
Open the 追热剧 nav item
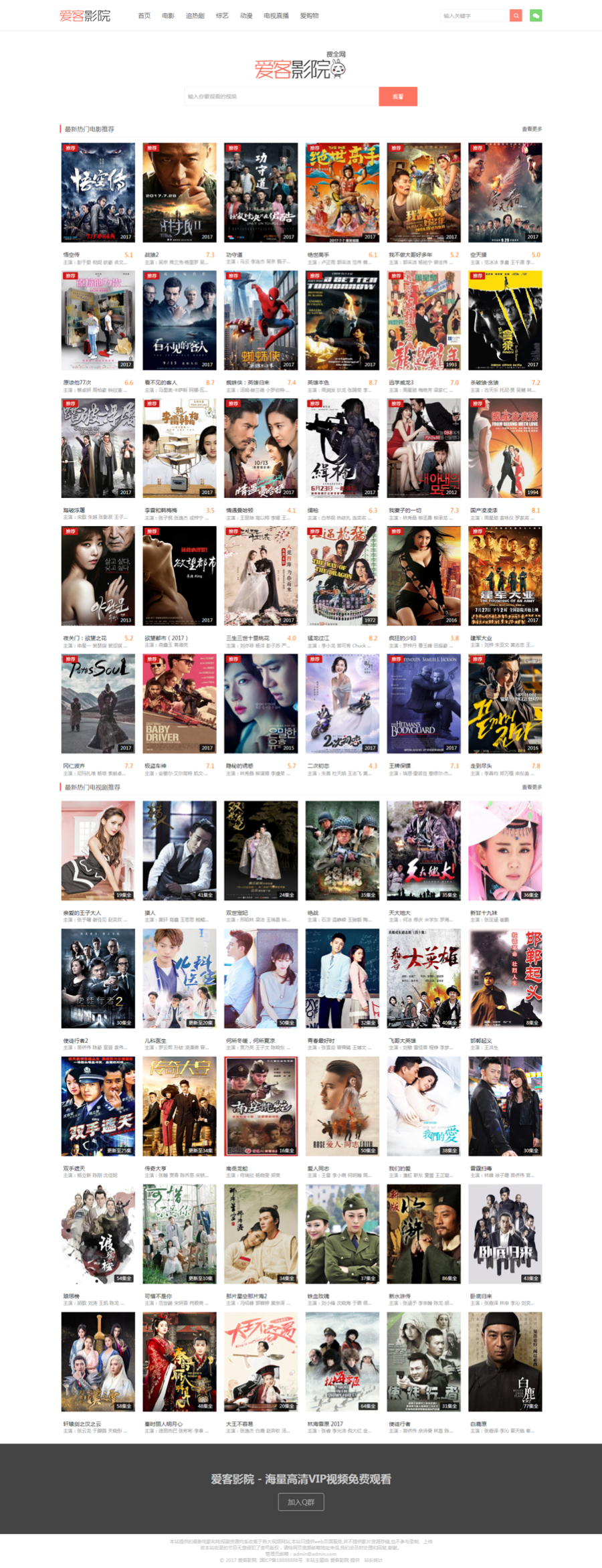195,15
